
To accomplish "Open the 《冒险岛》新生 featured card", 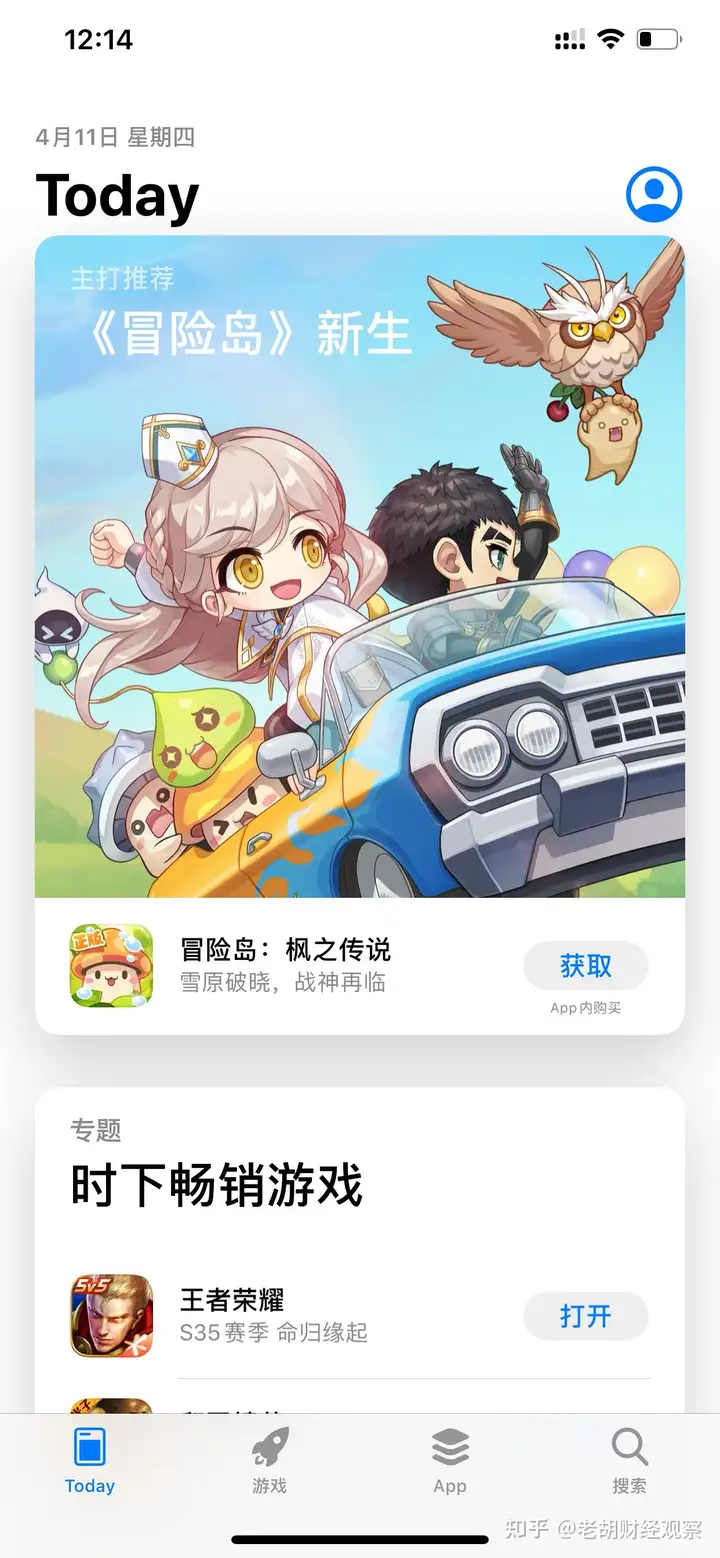I will point(360,565).
